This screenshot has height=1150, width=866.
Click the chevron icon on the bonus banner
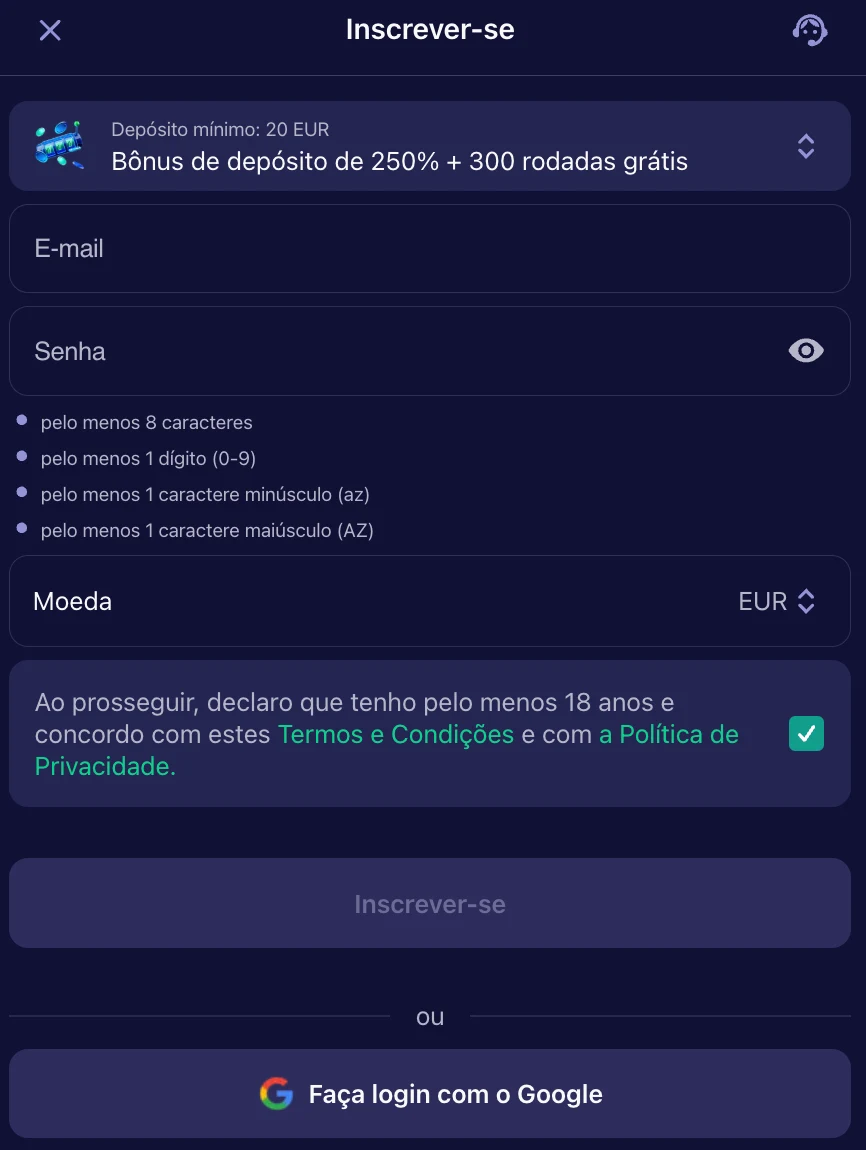[x=806, y=145]
